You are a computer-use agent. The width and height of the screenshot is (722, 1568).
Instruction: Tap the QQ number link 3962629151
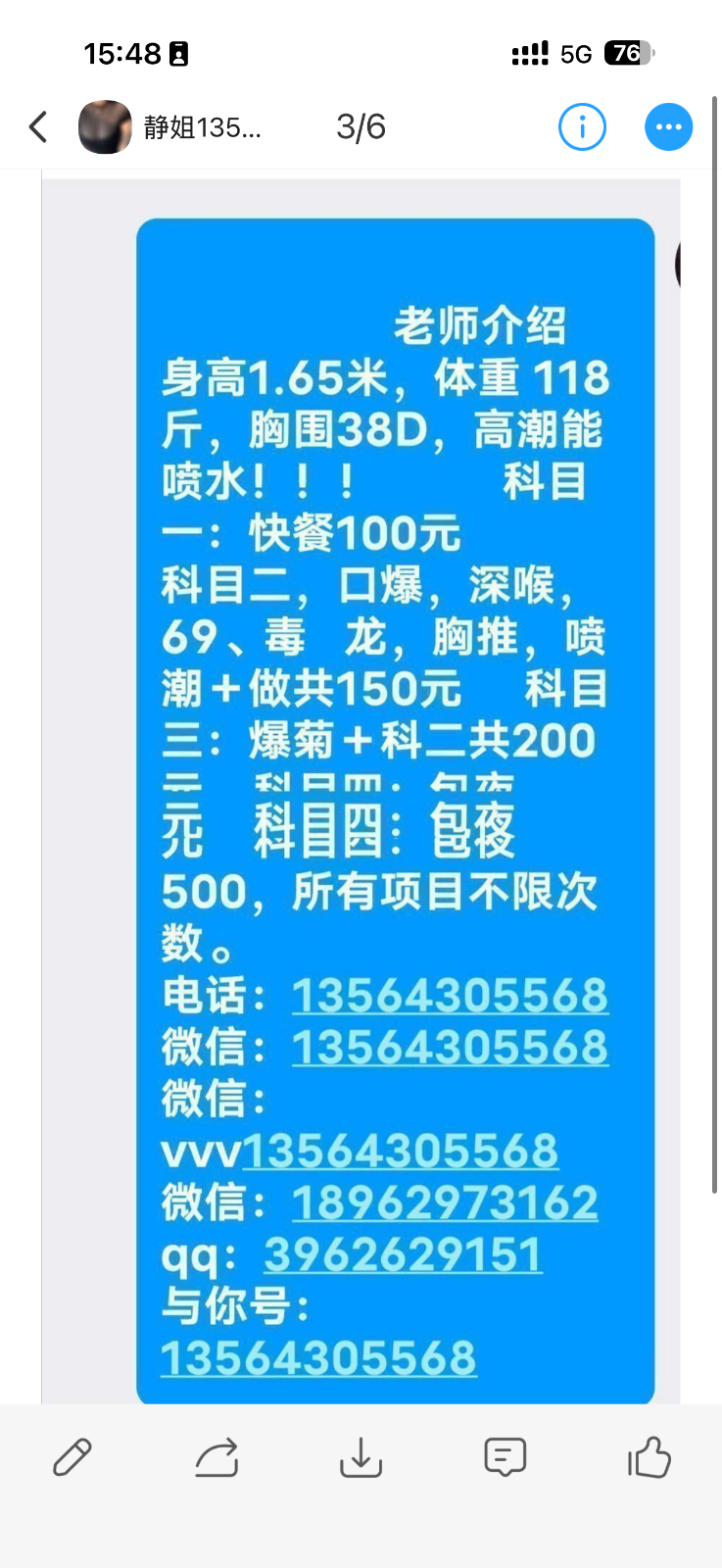(x=400, y=1254)
